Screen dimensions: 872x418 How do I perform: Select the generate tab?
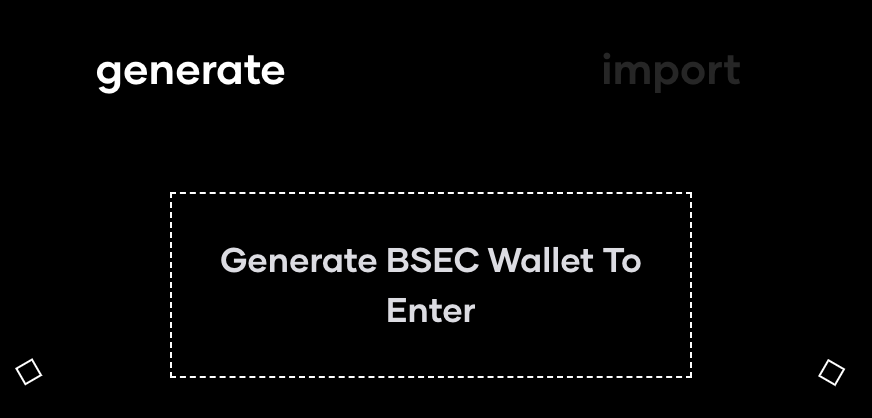[x=190, y=72]
